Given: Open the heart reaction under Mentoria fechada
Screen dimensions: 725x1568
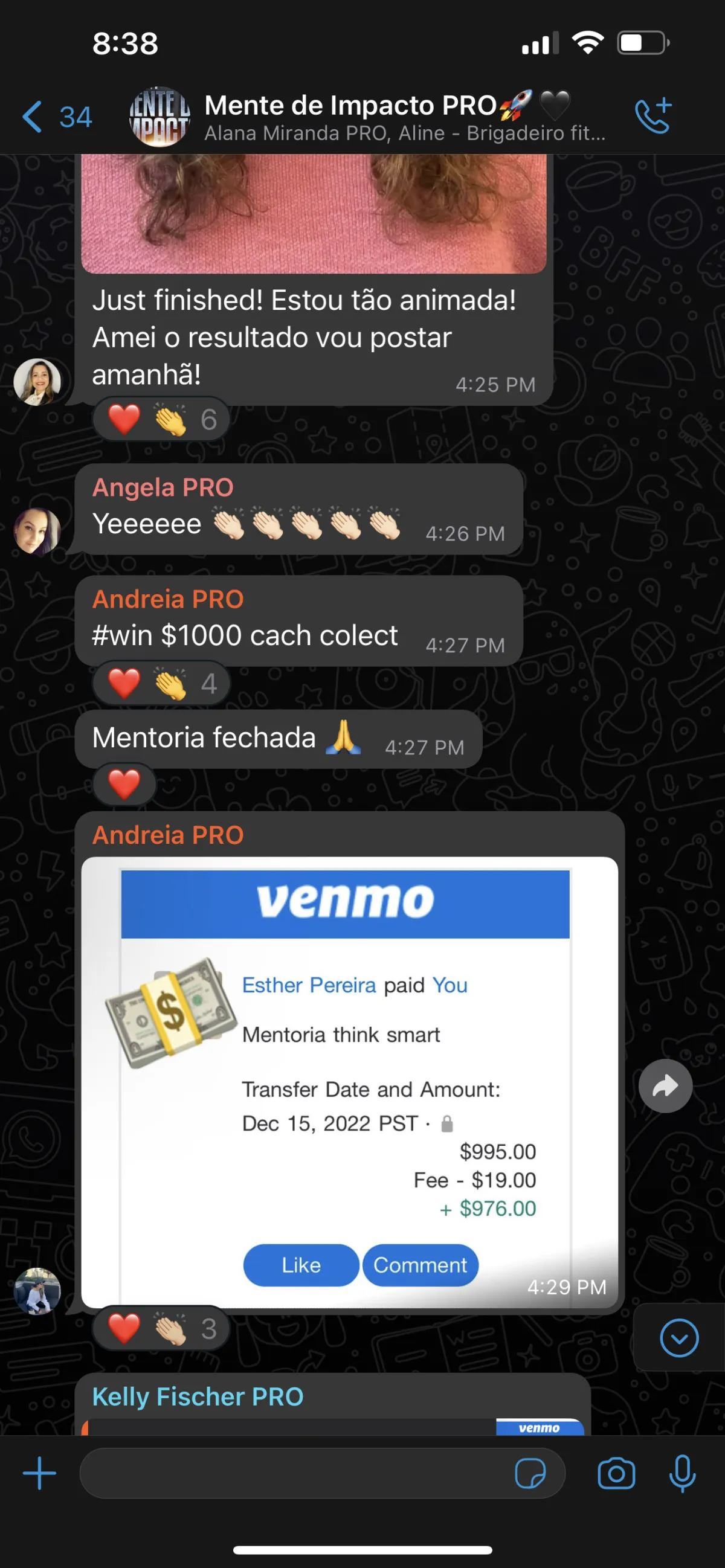Looking at the screenshot, I should [124, 784].
